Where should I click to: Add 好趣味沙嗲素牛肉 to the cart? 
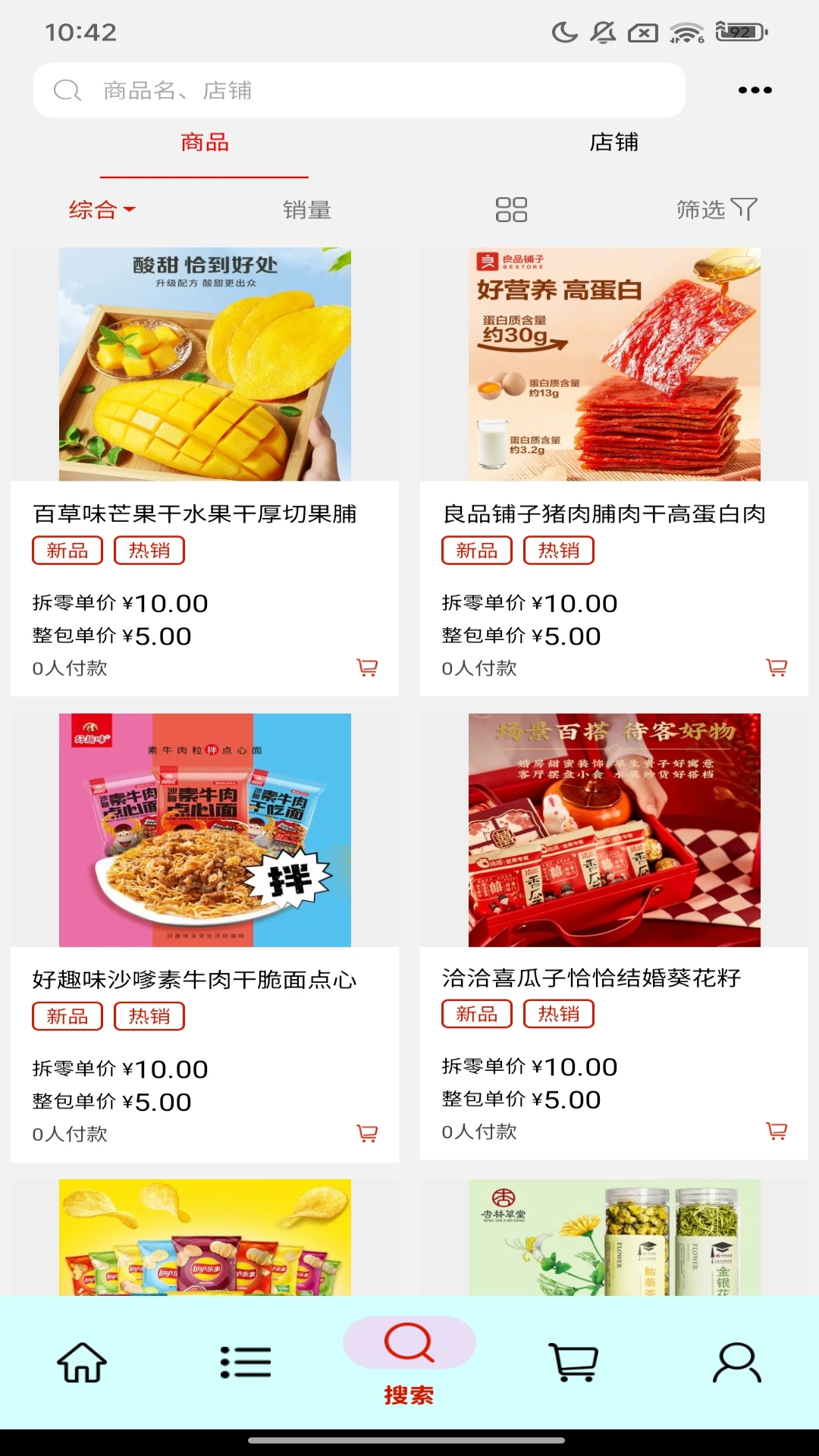coord(368,1134)
